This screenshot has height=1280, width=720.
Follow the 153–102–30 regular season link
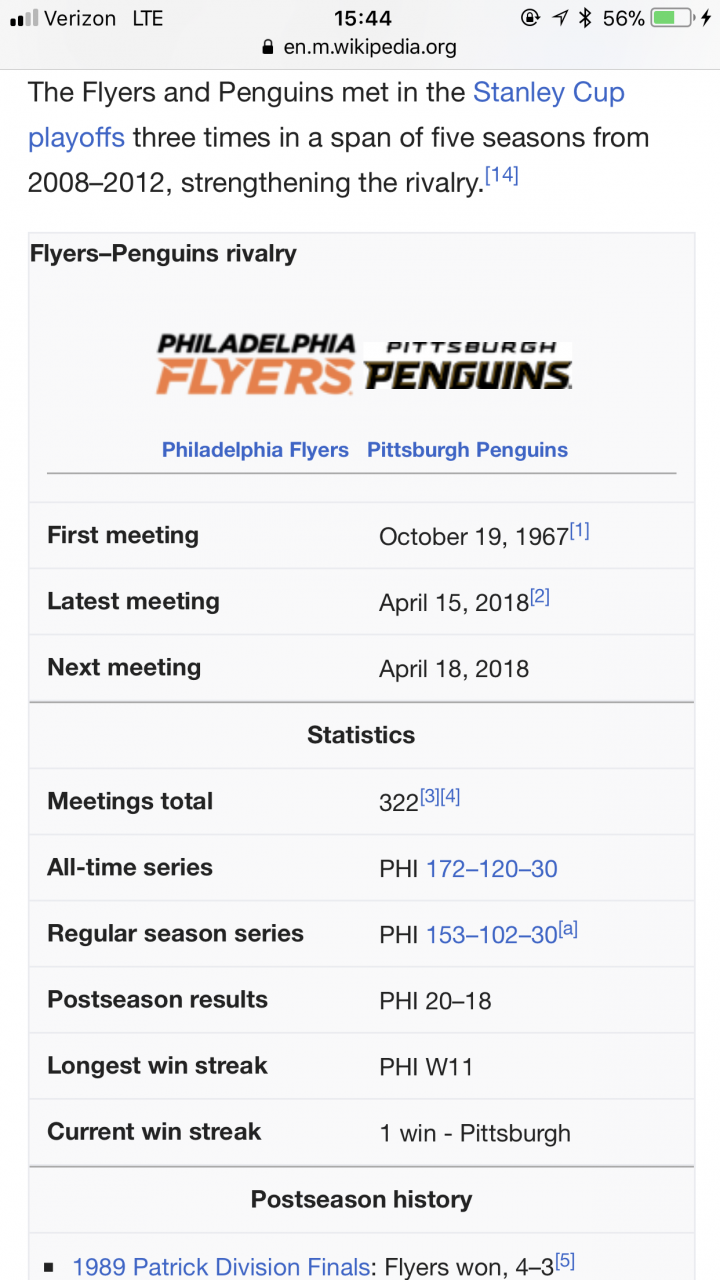[x=492, y=935]
